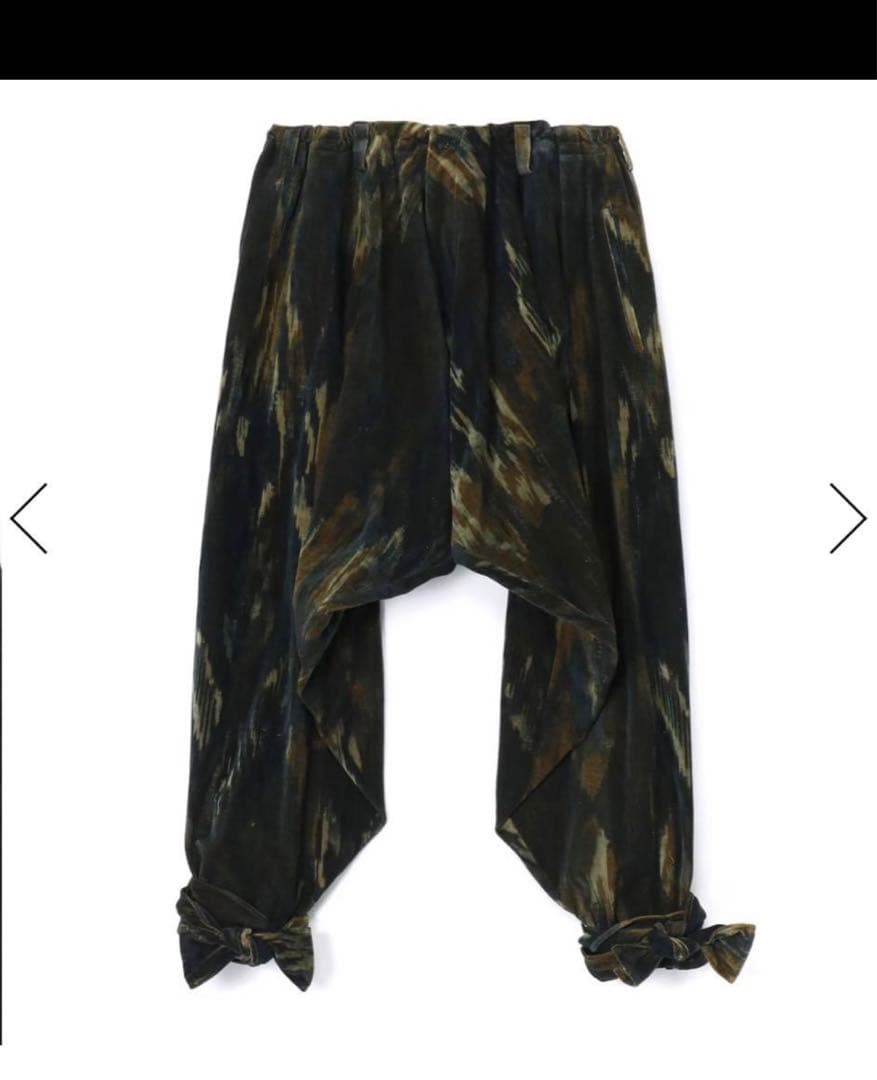Go to the previous product image
877x1080 pixels.
pos(28,518)
